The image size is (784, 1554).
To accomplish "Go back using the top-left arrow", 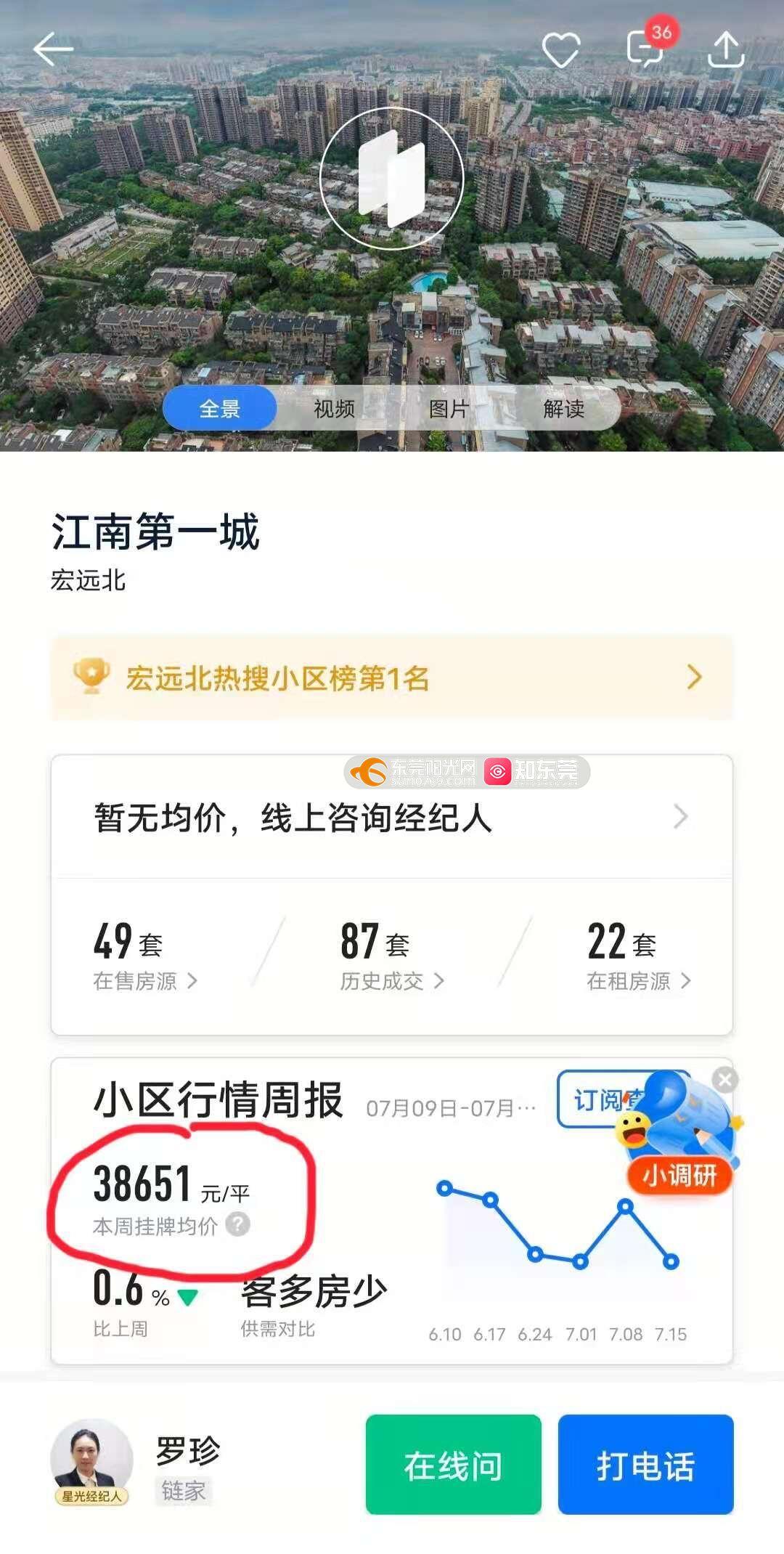I will coord(53,49).
